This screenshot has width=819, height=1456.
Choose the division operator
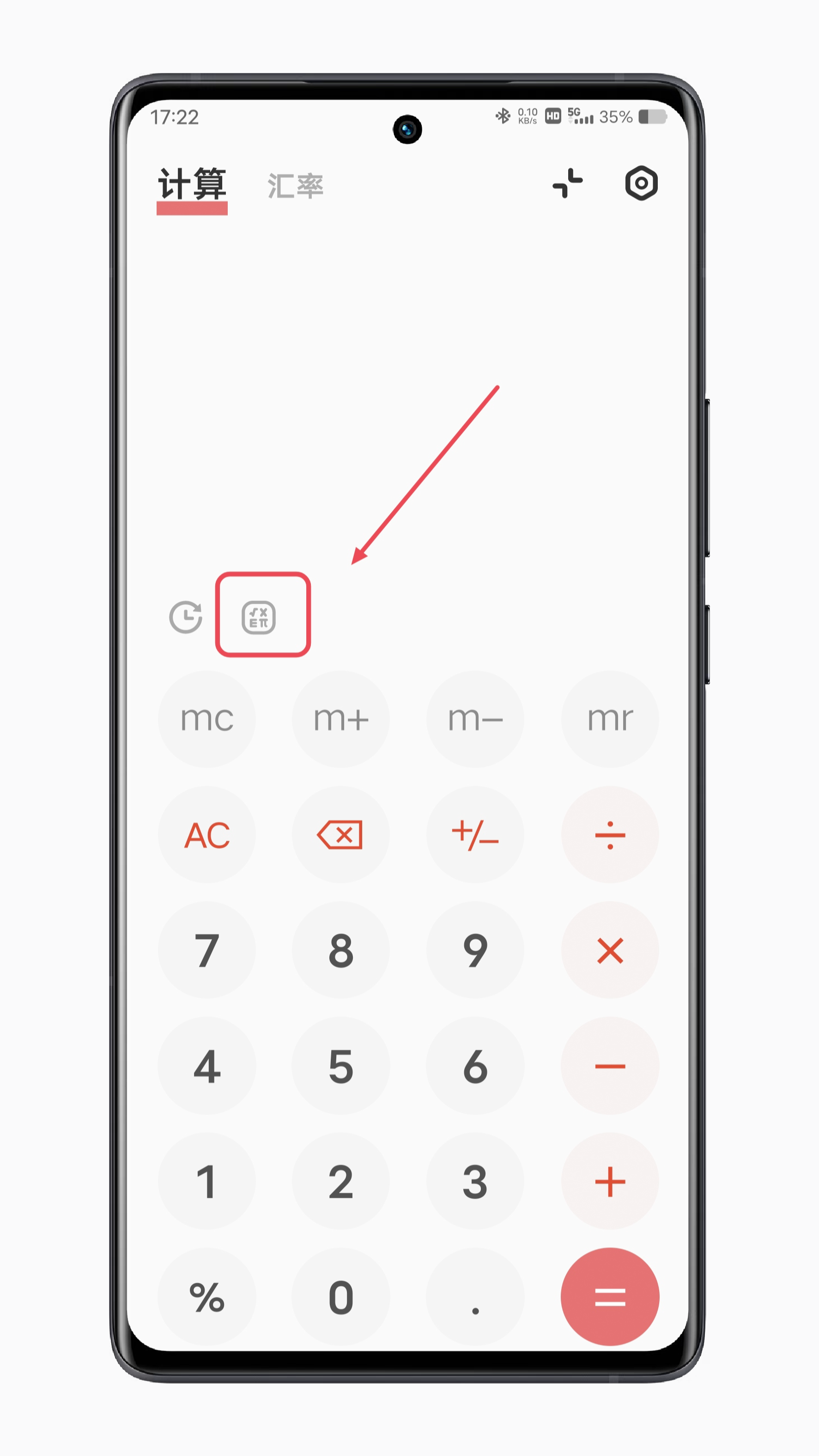coord(610,835)
